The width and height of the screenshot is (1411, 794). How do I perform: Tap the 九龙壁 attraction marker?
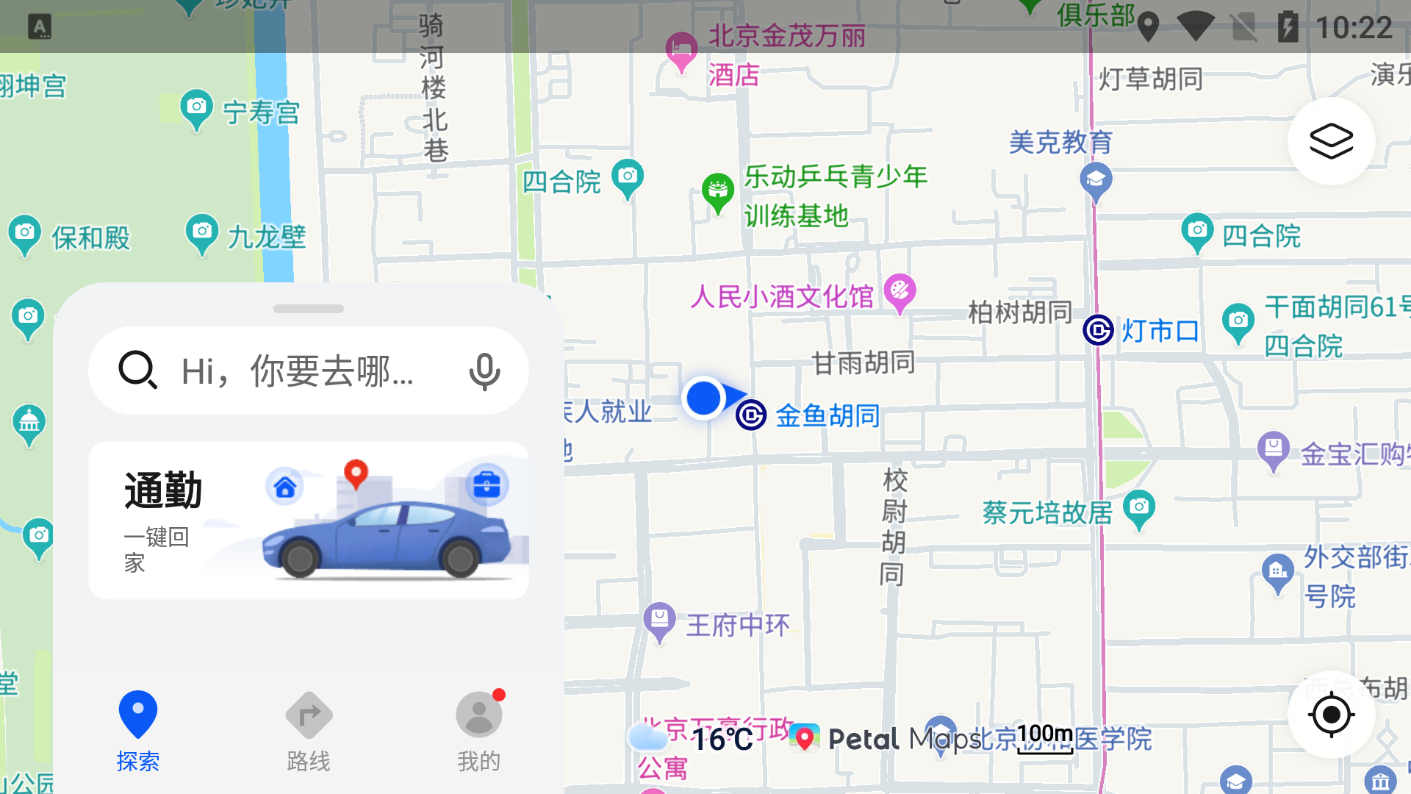point(202,234)
